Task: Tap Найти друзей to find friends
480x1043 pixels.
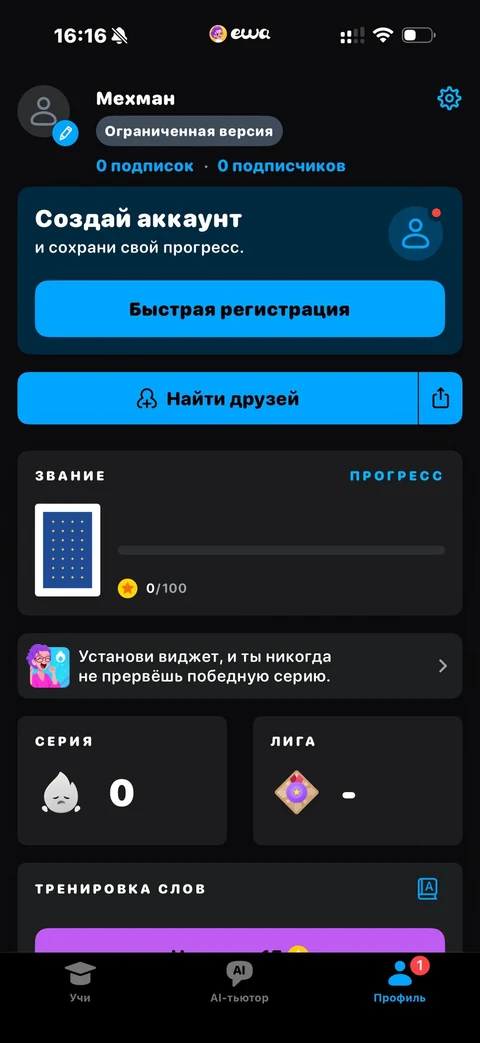Action: click(x=217, y=398)
